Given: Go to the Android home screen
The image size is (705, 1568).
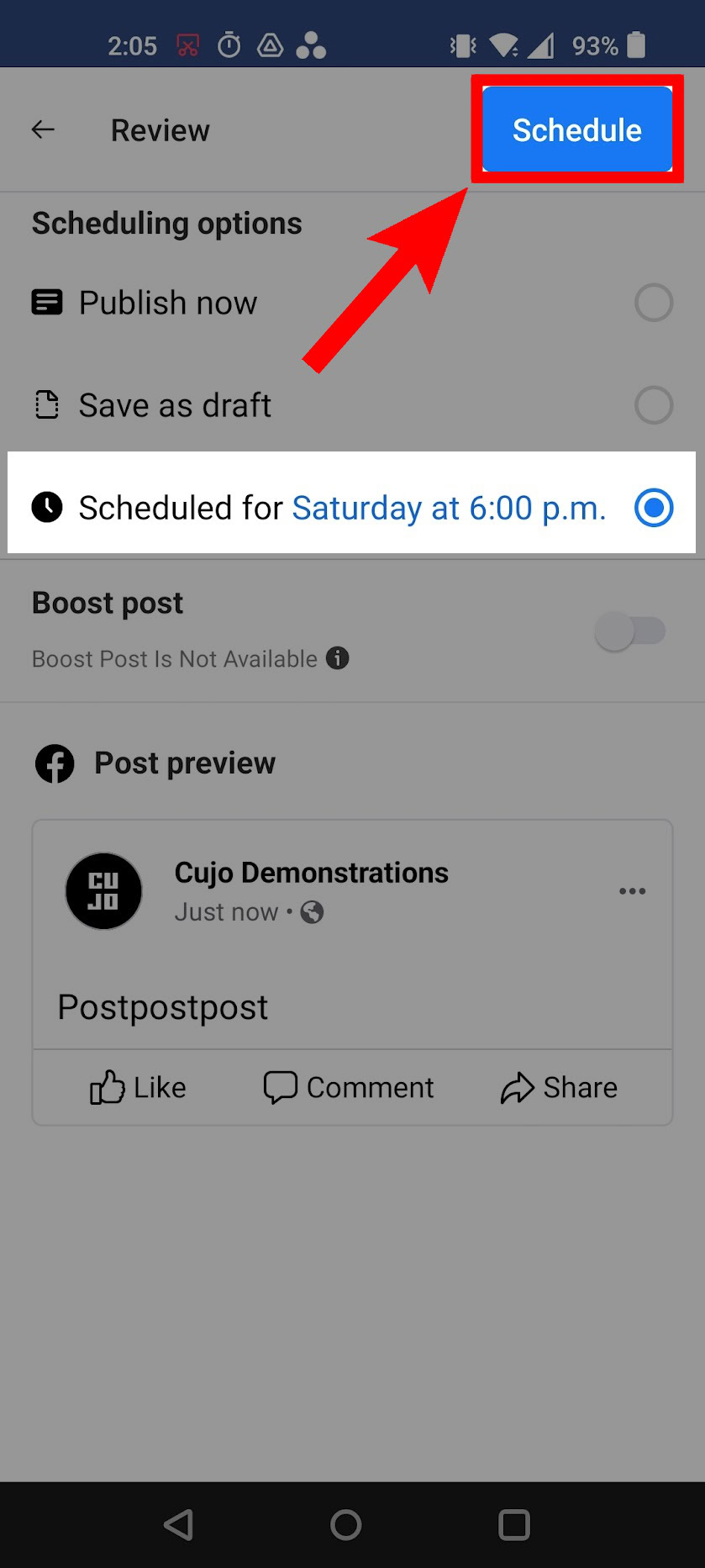Looking at the screenshot, I should [345, 1524].
